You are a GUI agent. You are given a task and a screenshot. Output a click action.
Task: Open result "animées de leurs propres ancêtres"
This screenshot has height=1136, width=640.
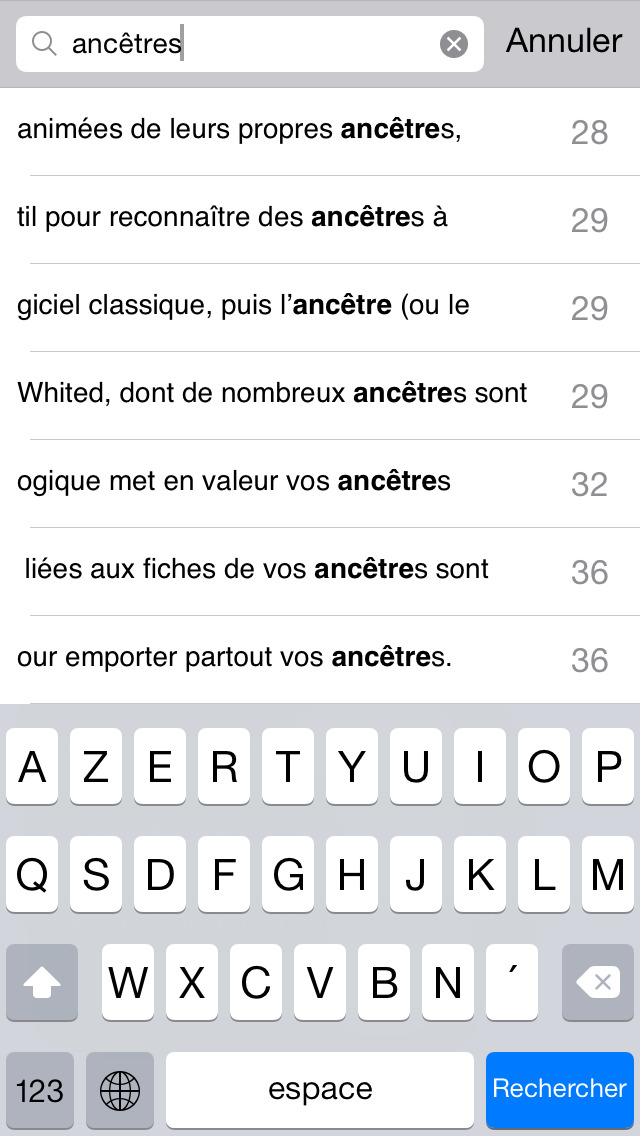tap(320, 131)
